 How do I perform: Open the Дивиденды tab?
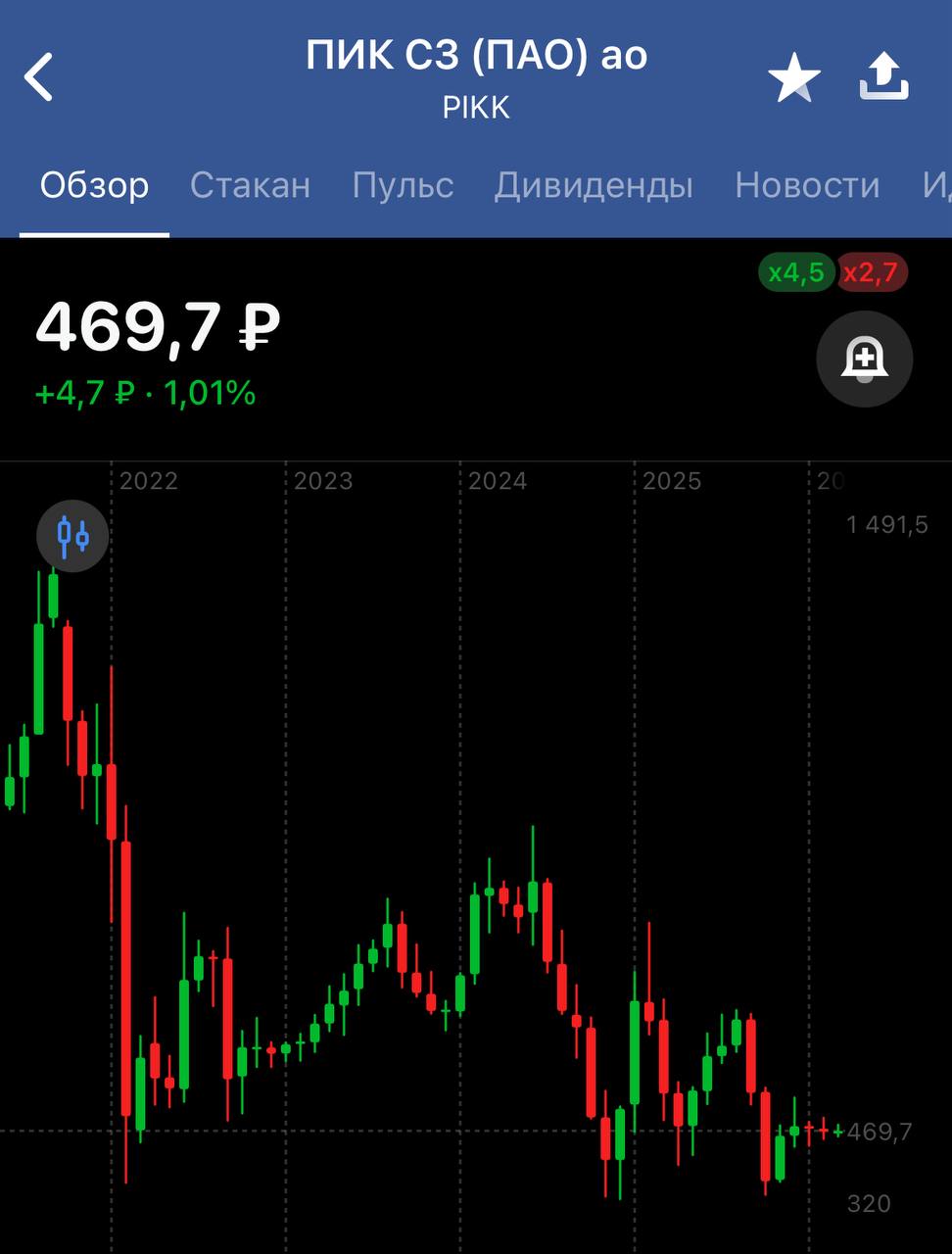pyautogui.click(x=594, y=185)
